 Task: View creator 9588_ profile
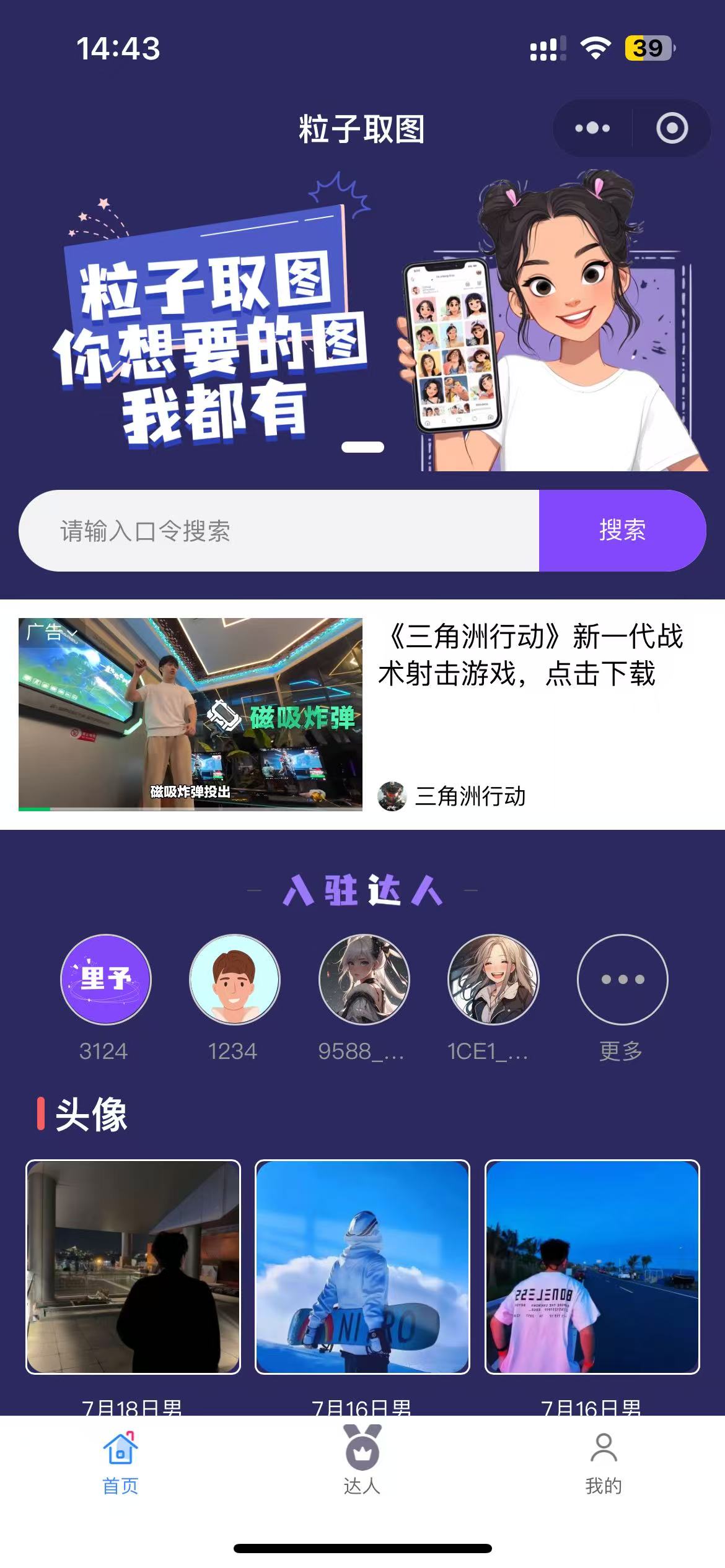tap(364, 980)
